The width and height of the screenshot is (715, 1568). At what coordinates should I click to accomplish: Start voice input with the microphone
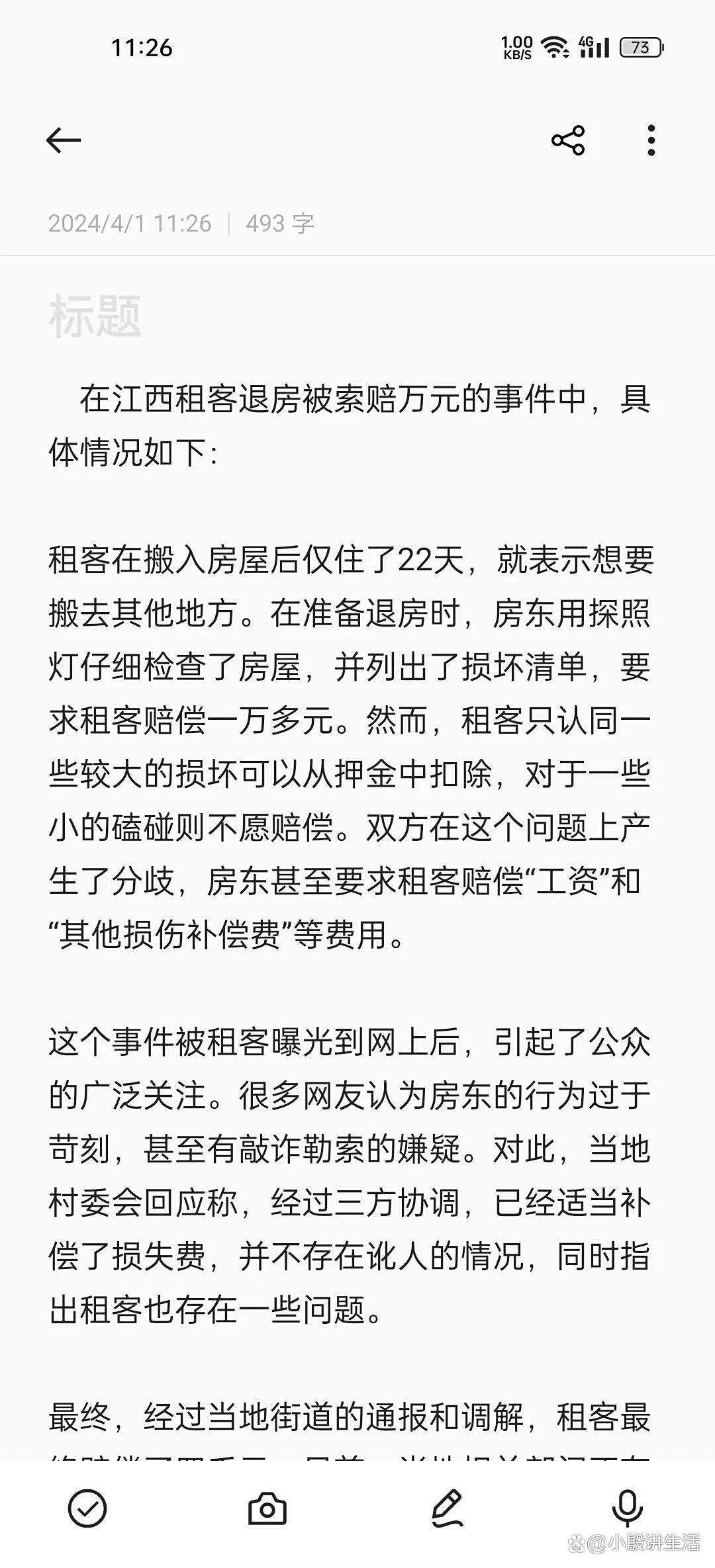pyautogui.click(x=627, y=1508)
